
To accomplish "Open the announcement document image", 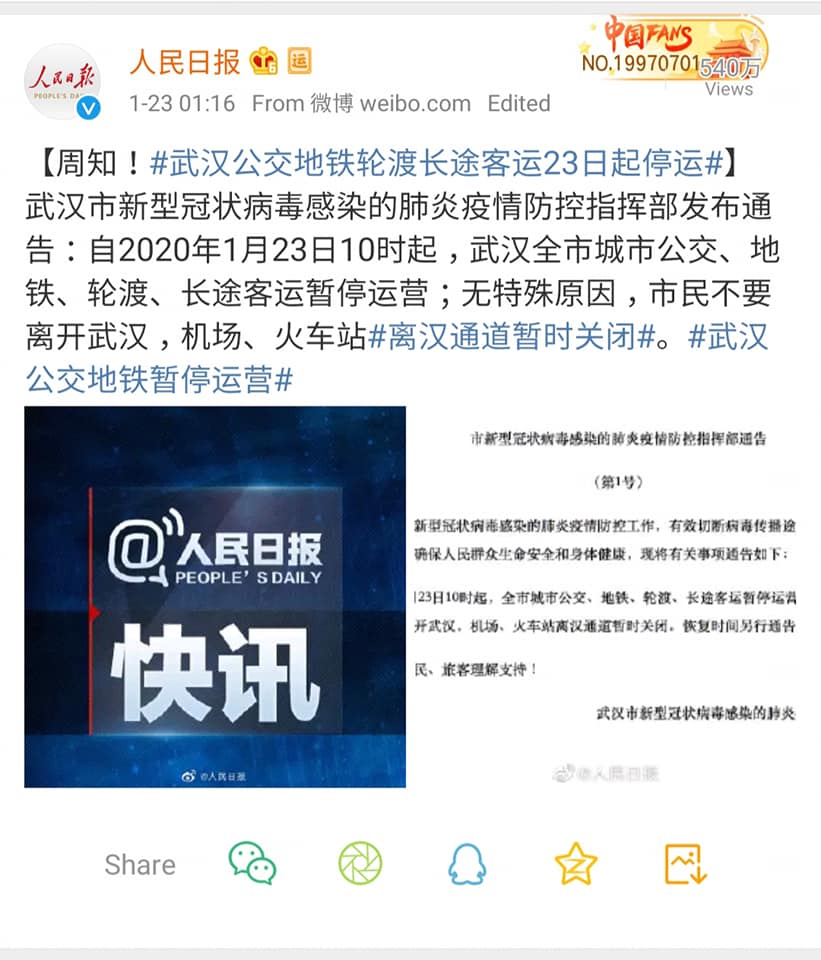I will pyautogui.click(x=606, y=596).
